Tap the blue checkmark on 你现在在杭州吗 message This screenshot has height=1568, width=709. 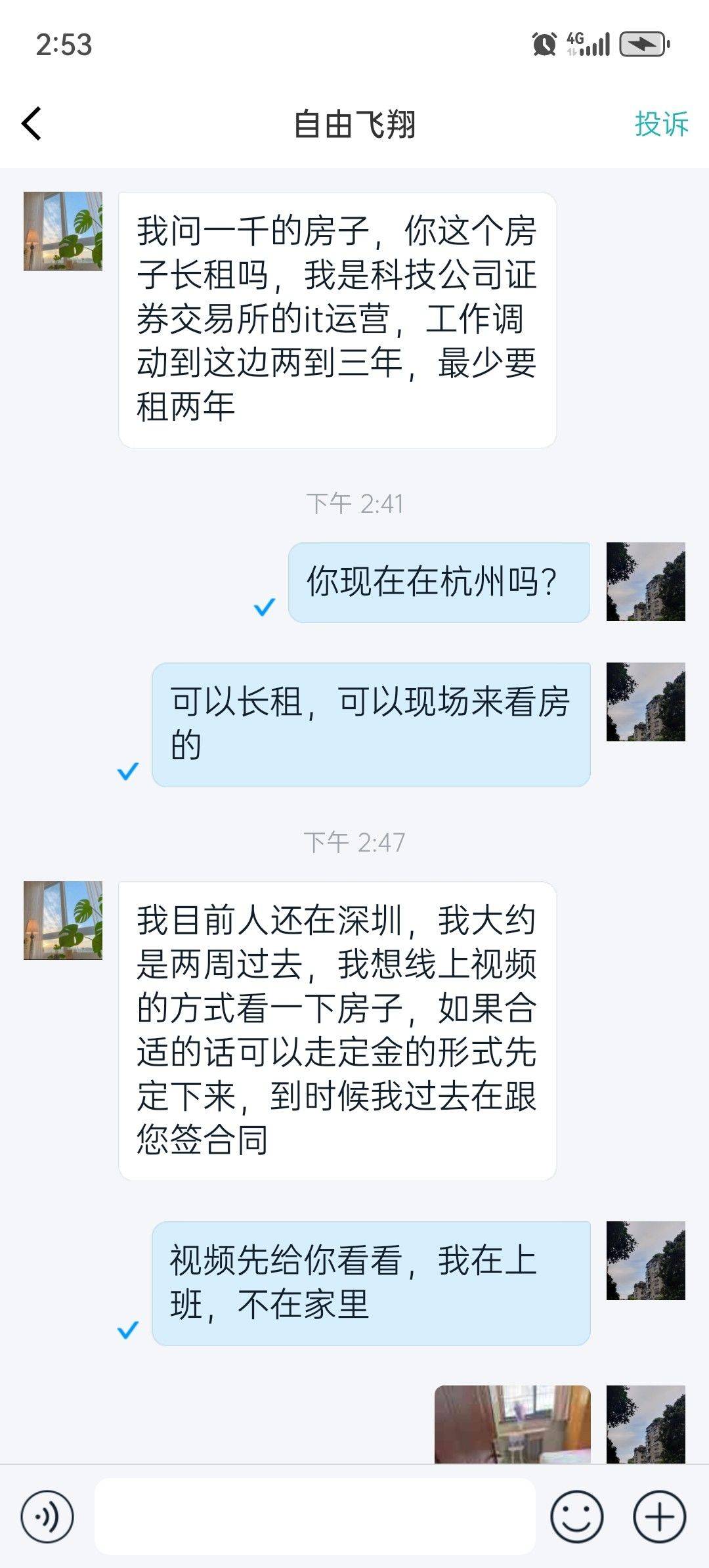coord(265,607)
